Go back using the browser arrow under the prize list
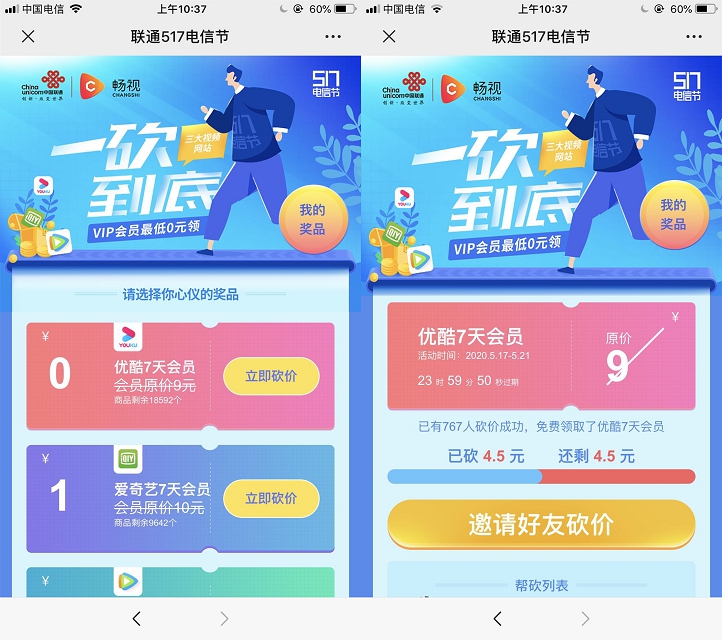The width and height of the screenshot is (722, 640). pos(137,619)
